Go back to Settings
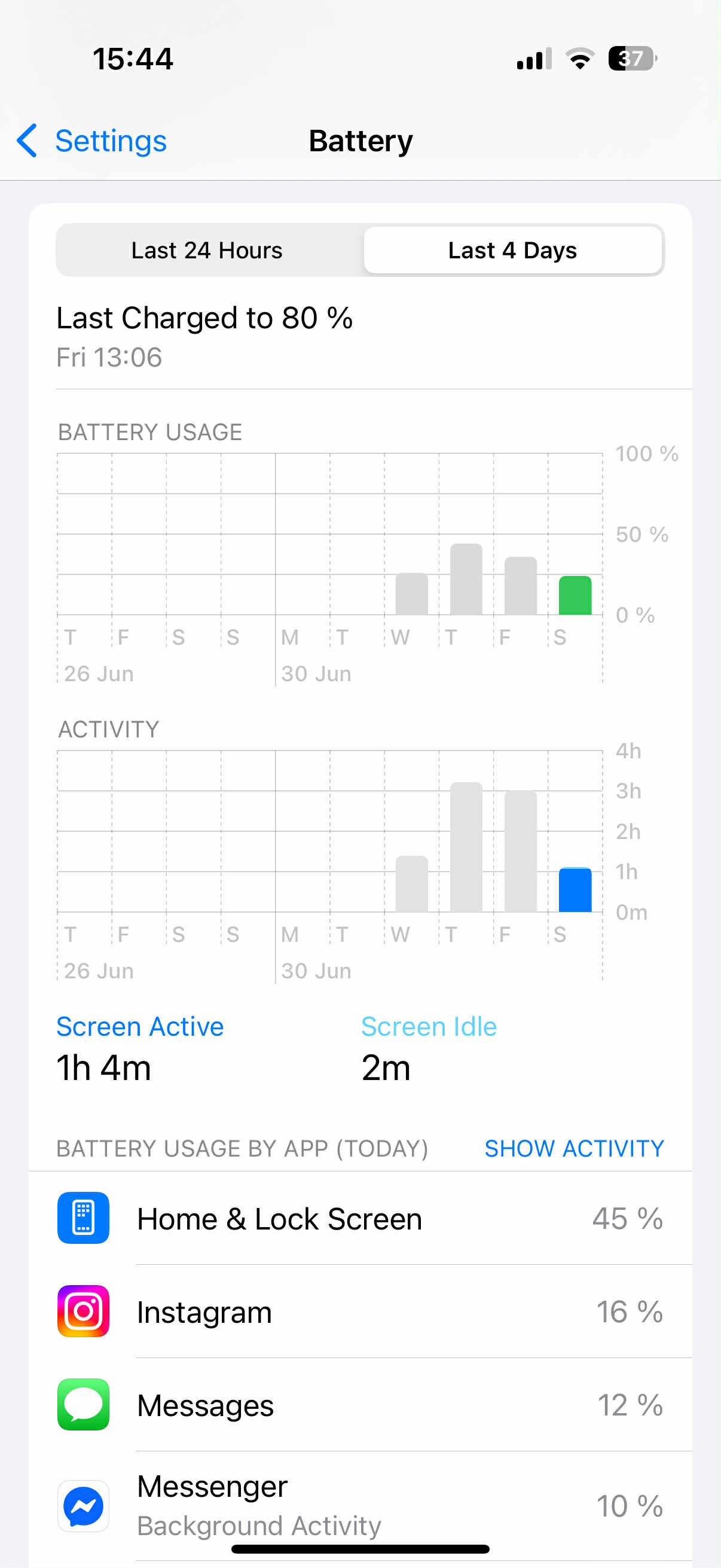This screenshot has height=1568, width=721. coord(92,141)
